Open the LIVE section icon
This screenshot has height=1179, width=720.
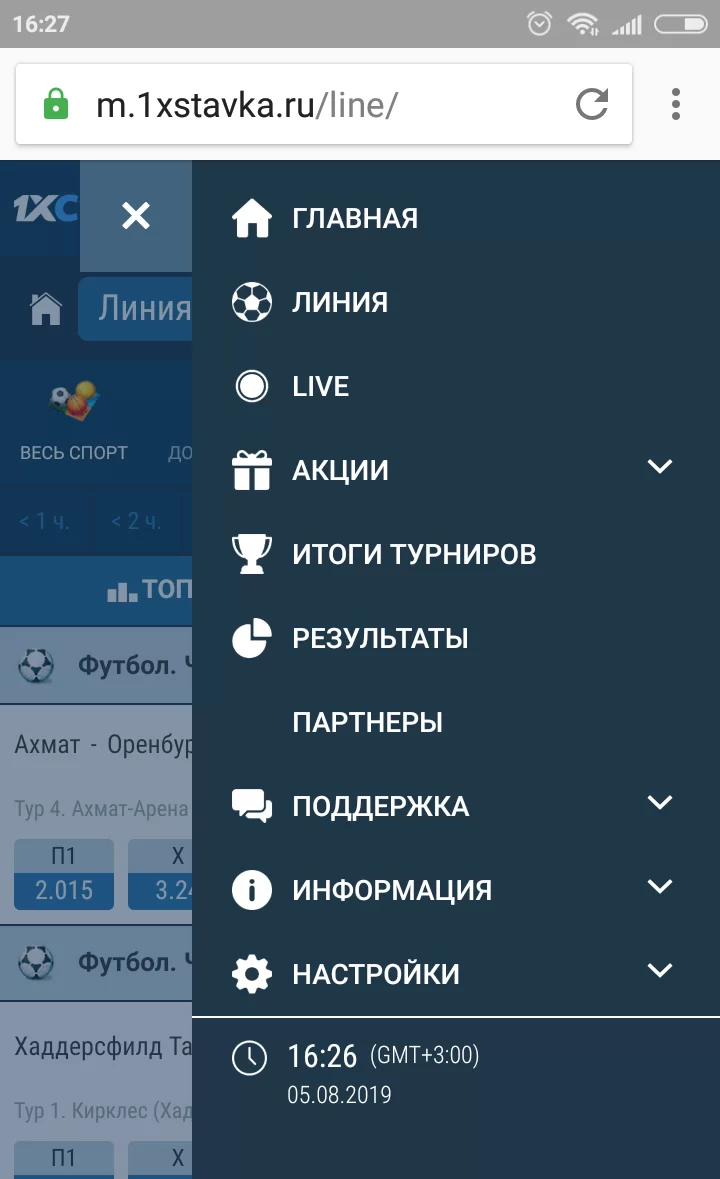pyautogui.click(x=253, y=385)
